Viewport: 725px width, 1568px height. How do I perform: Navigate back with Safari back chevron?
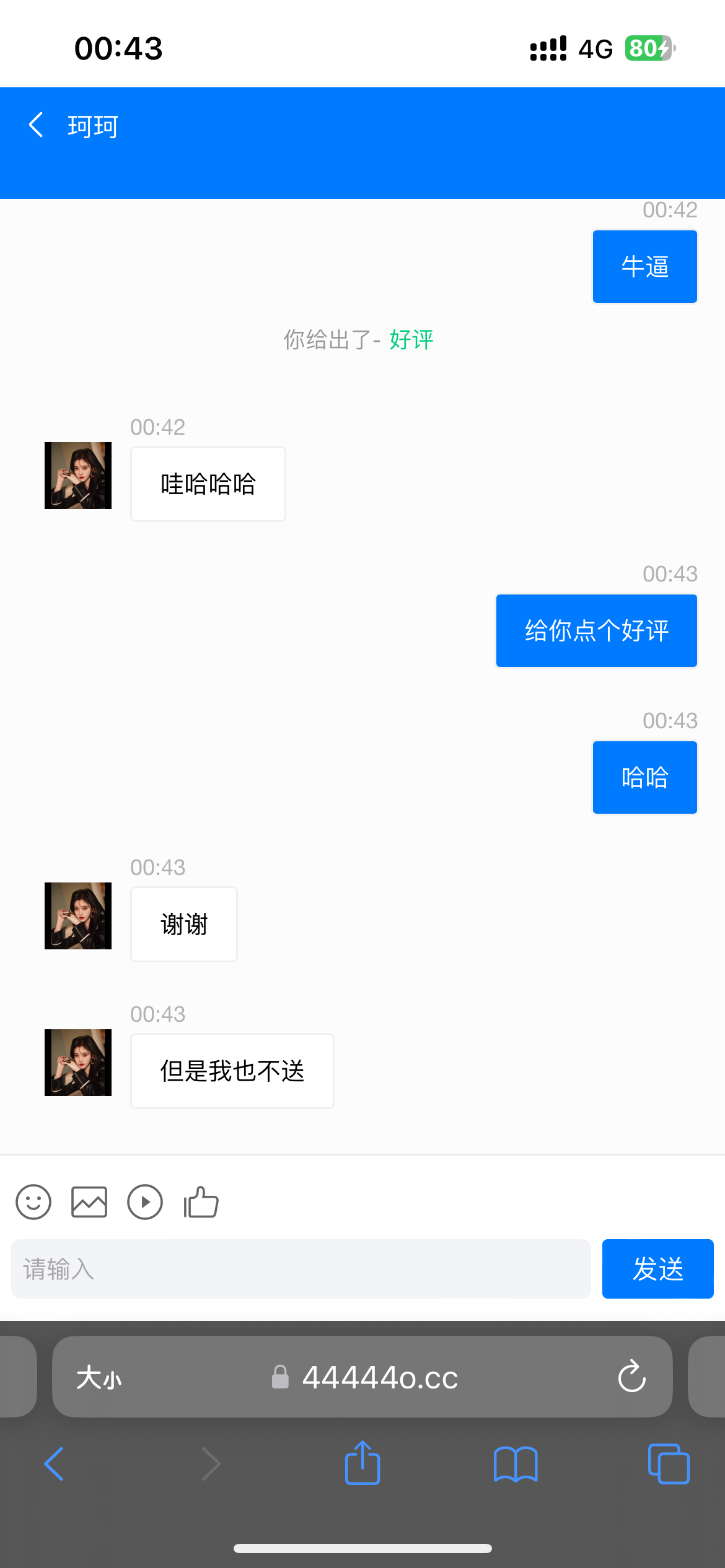tap(53, 1465)
